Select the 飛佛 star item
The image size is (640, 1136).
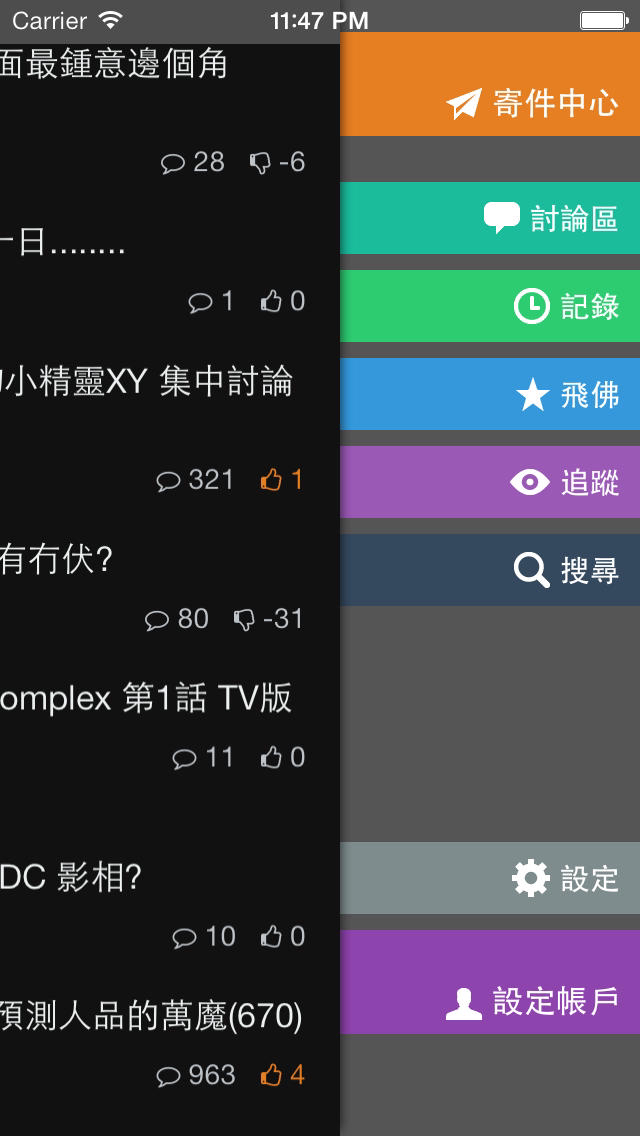point(490,394)
